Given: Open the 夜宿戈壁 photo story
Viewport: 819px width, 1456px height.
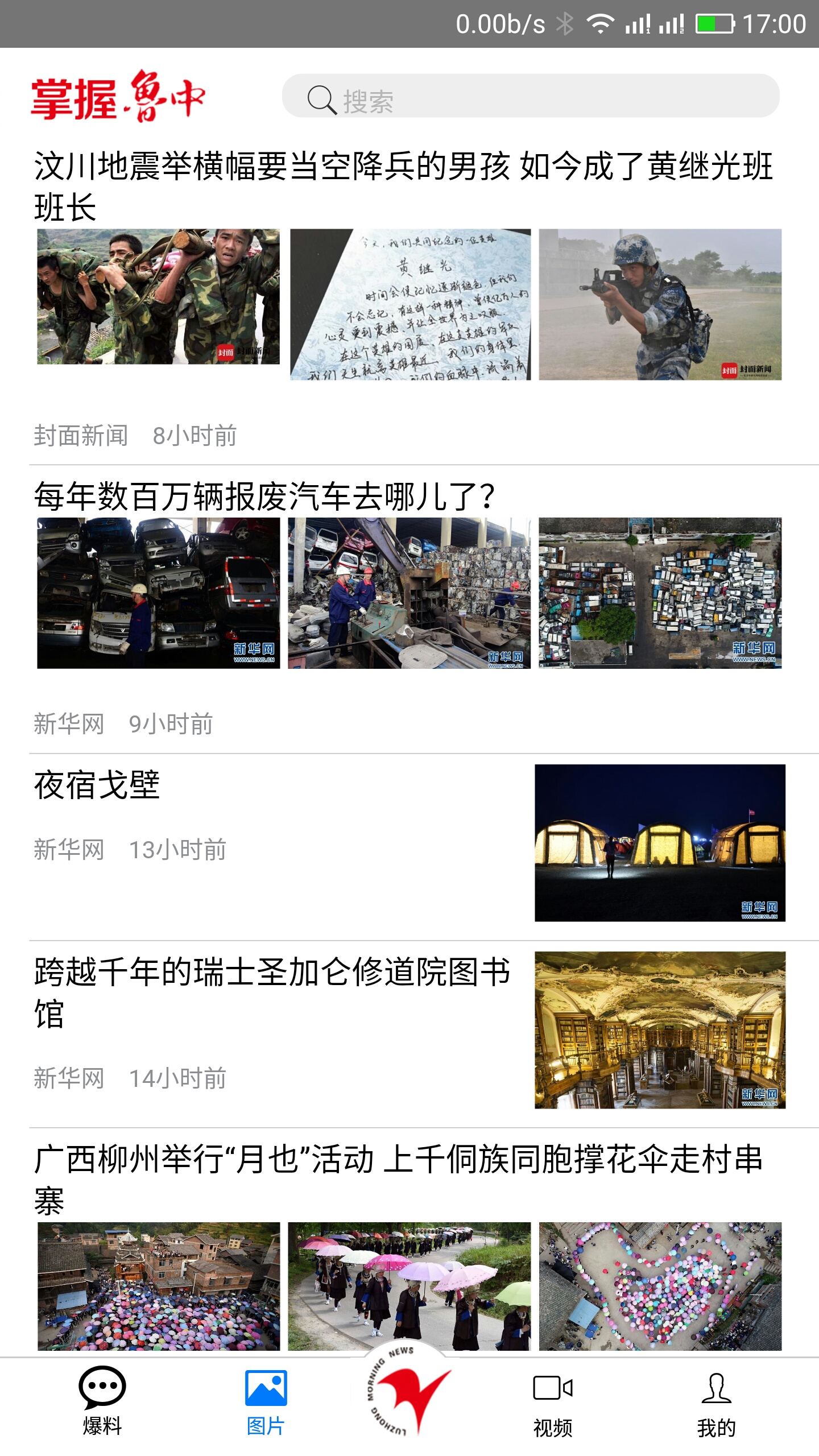Looking at the screenshot, I should (97, 785).
